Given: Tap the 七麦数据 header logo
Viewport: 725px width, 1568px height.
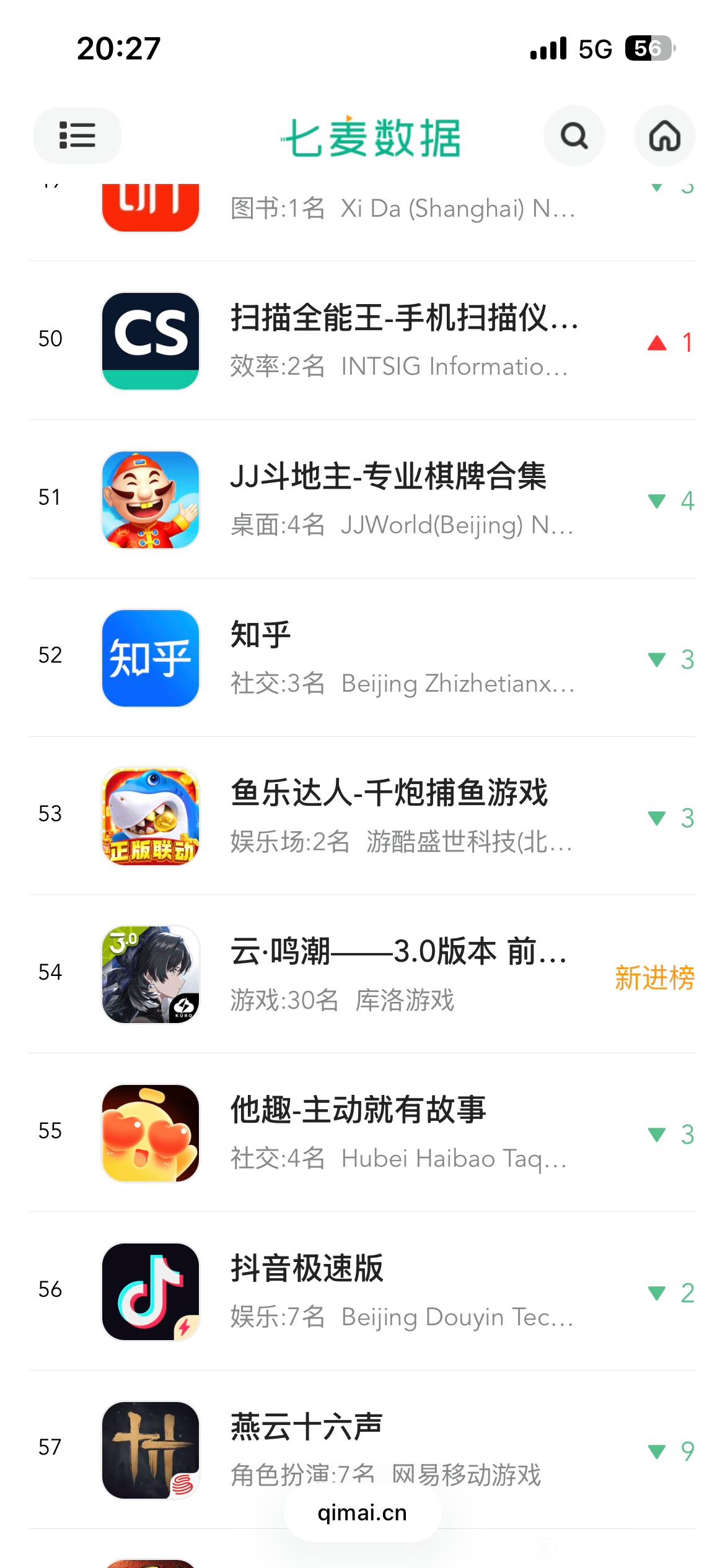Looking at the screenshot, I should coord(371,137).
